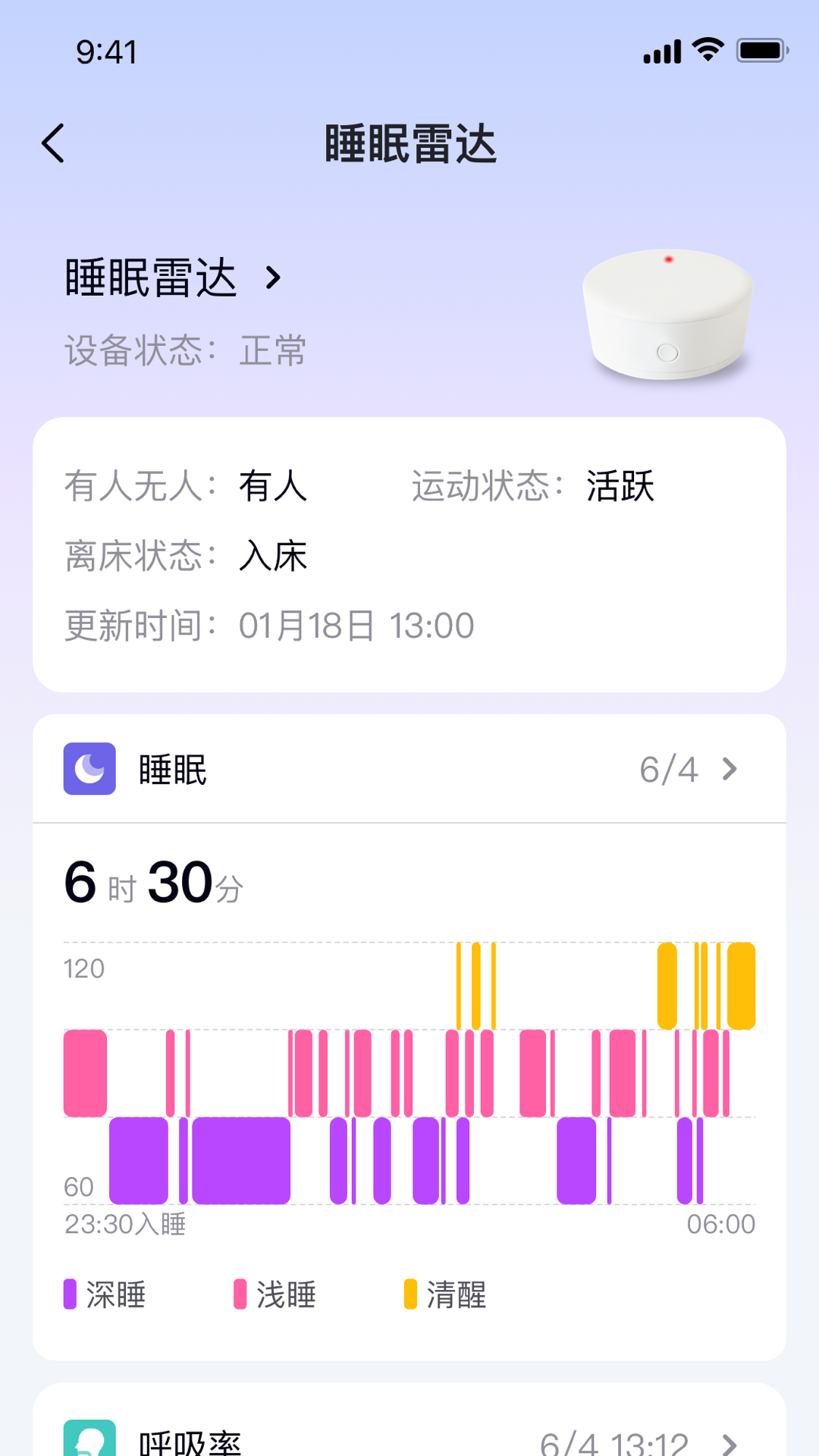Image resolution: width=819 pixels, height=1456 pixels.
Task: Click the sleep radar device image
Action: coord(667,315)
